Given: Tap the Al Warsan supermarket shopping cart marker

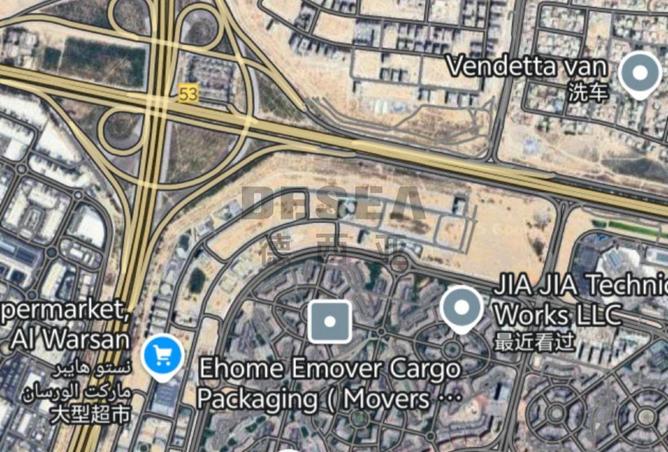Looking at the screenshot, I should coord(161,355).
